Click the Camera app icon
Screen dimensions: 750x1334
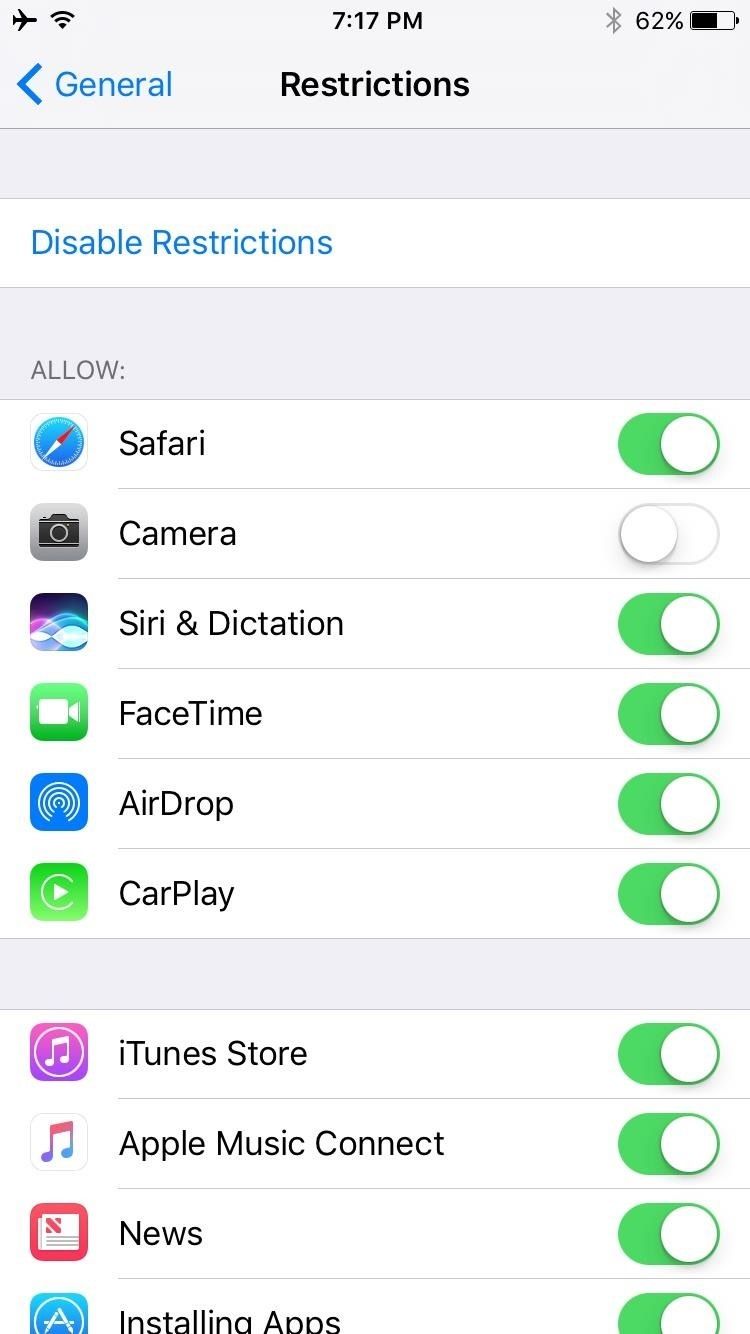[58, 533]
